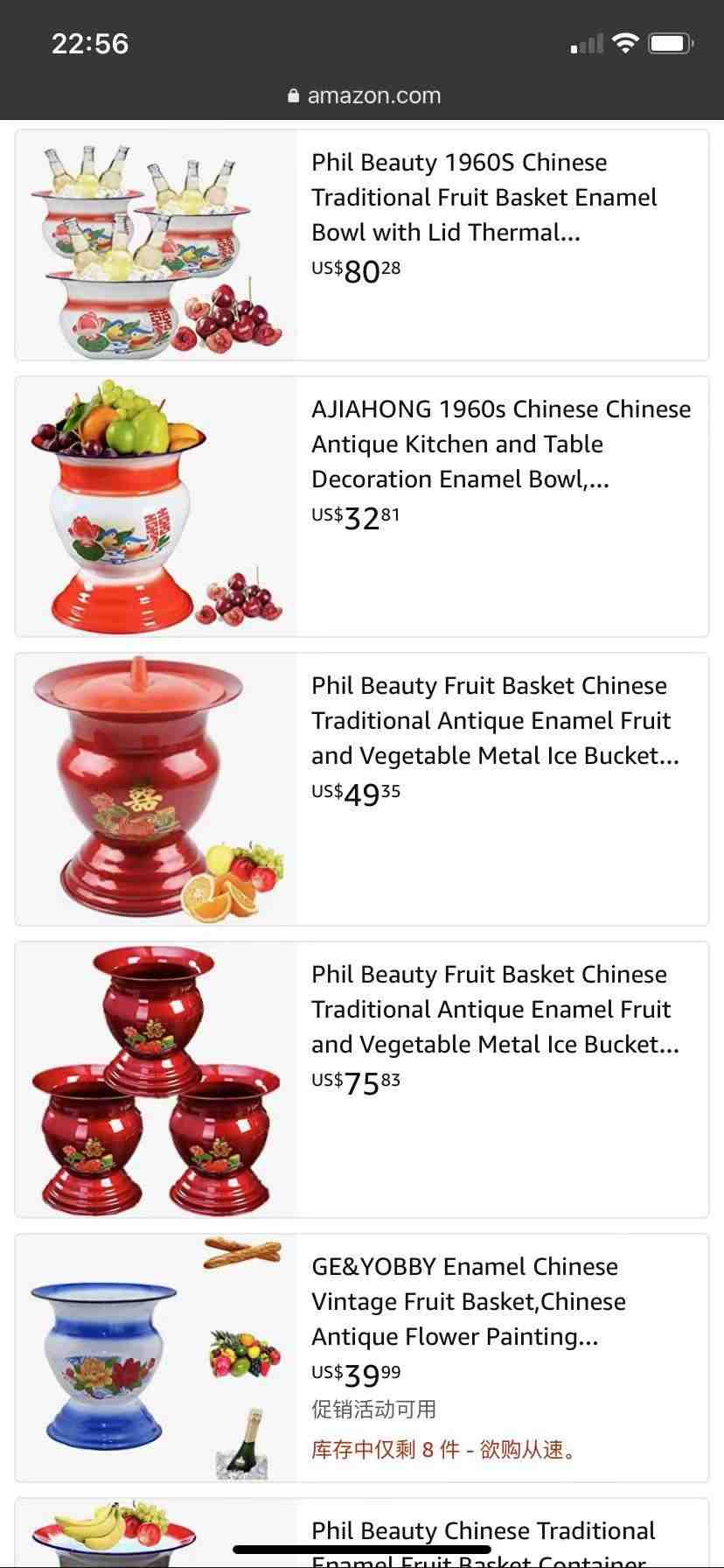724x1568 pixels.
Task: View the Phil Beauty ice bucket priced US$75.83
Action: pos(494,1010)
